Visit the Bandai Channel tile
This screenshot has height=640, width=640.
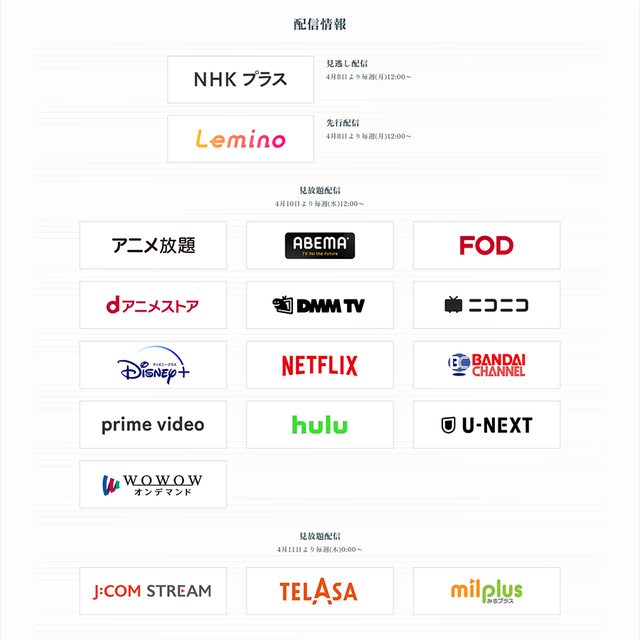tap(486, 365)
